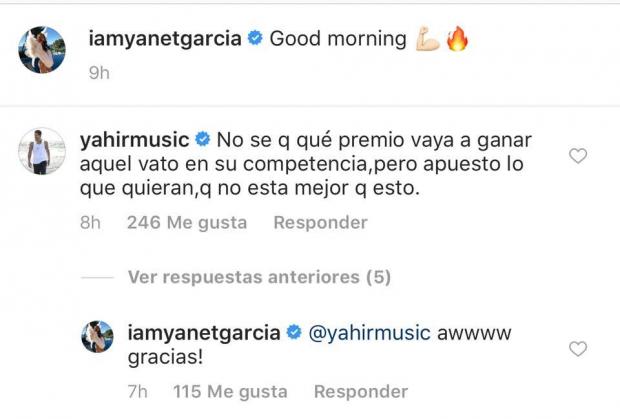
Task: Tap Responder under iamyanetgarcia's reply
Action: (x=361, y=392)
